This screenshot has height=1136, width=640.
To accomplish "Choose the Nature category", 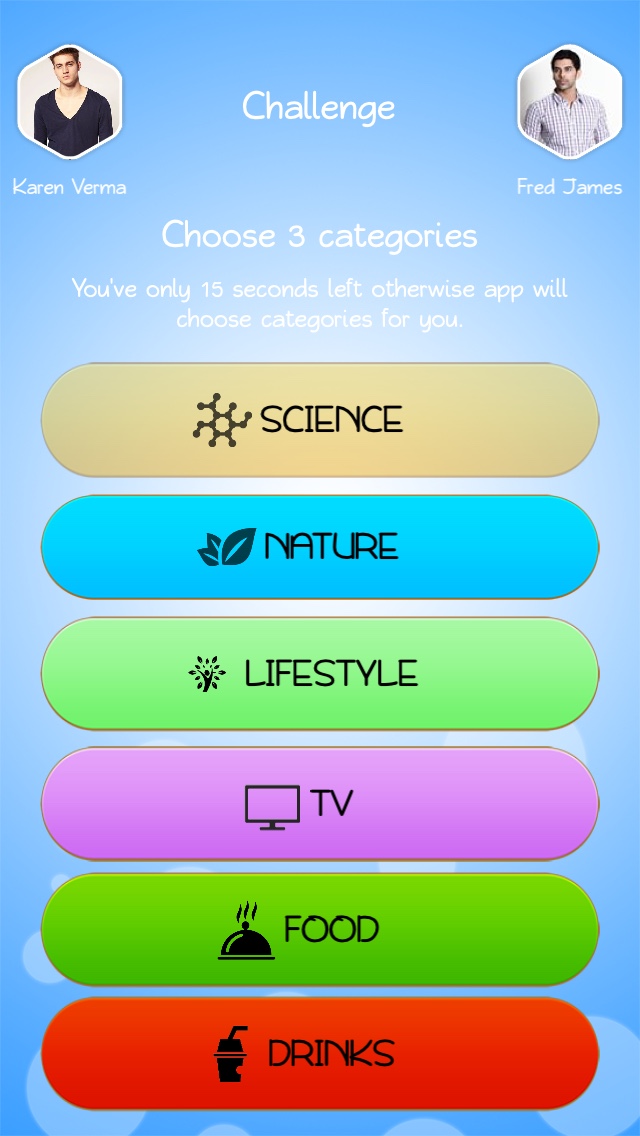I will 320,547.
